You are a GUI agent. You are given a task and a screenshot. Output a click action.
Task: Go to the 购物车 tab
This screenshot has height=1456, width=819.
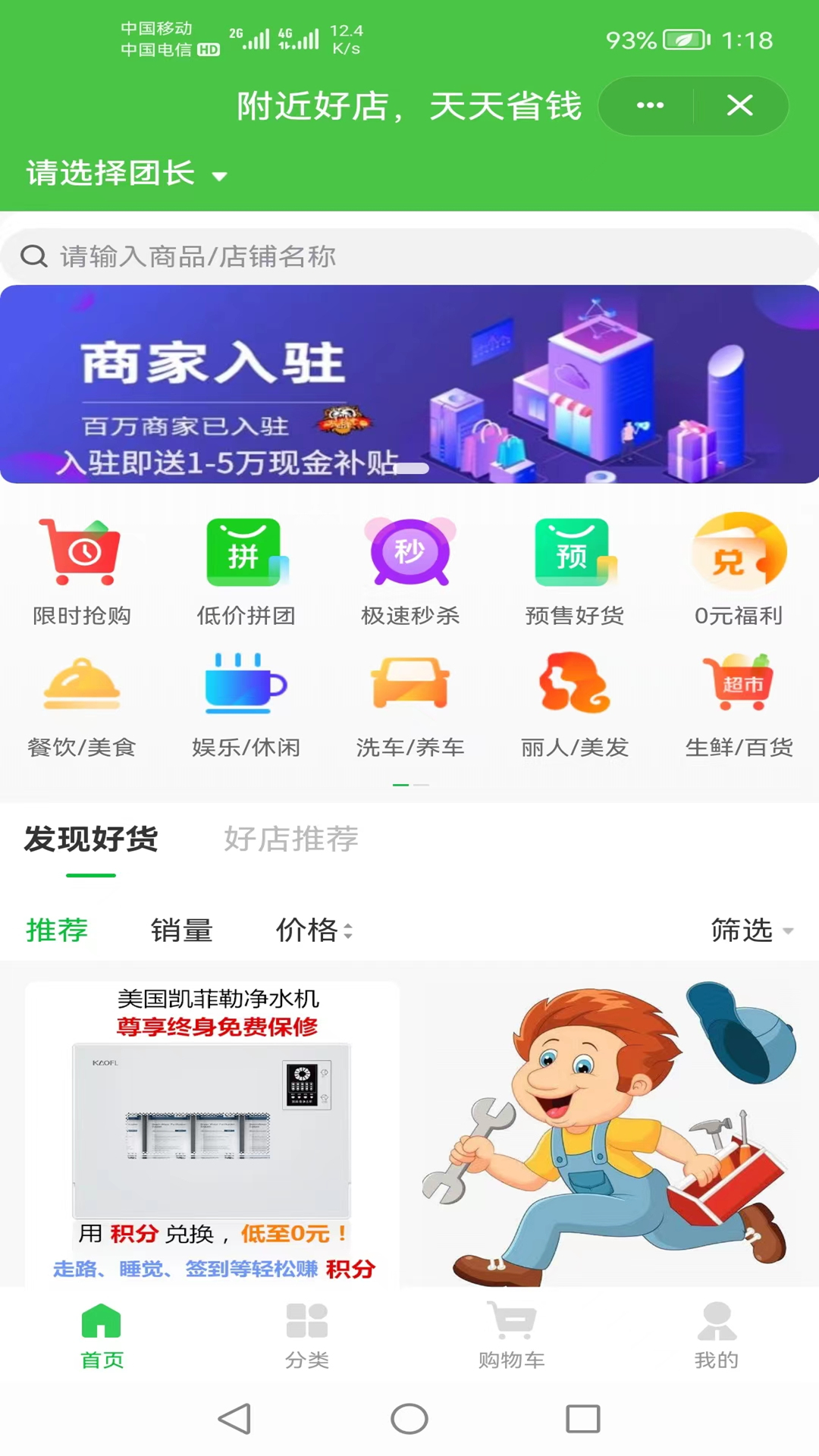point(512,1335)
